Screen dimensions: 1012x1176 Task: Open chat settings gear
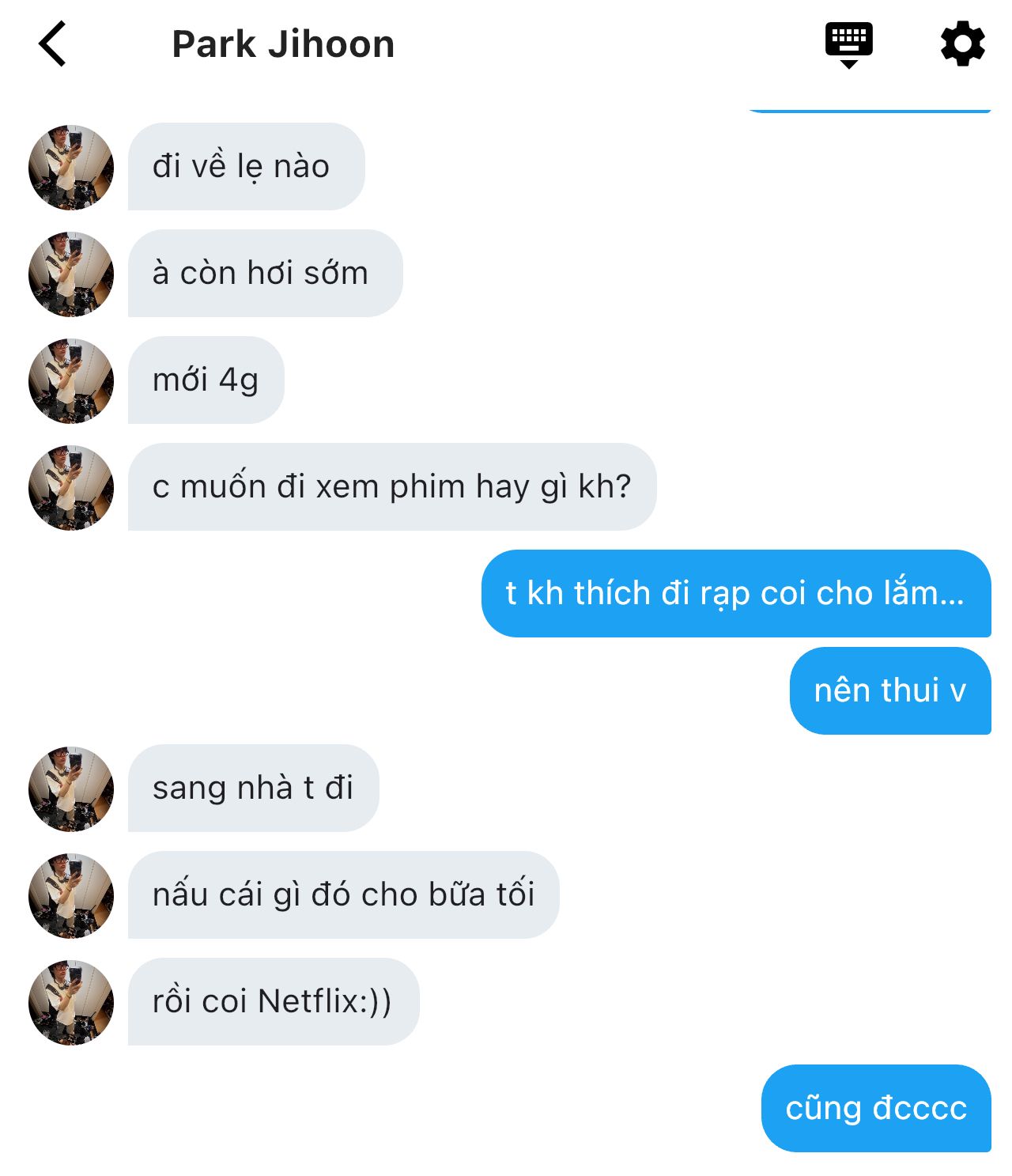coord(962,44)
